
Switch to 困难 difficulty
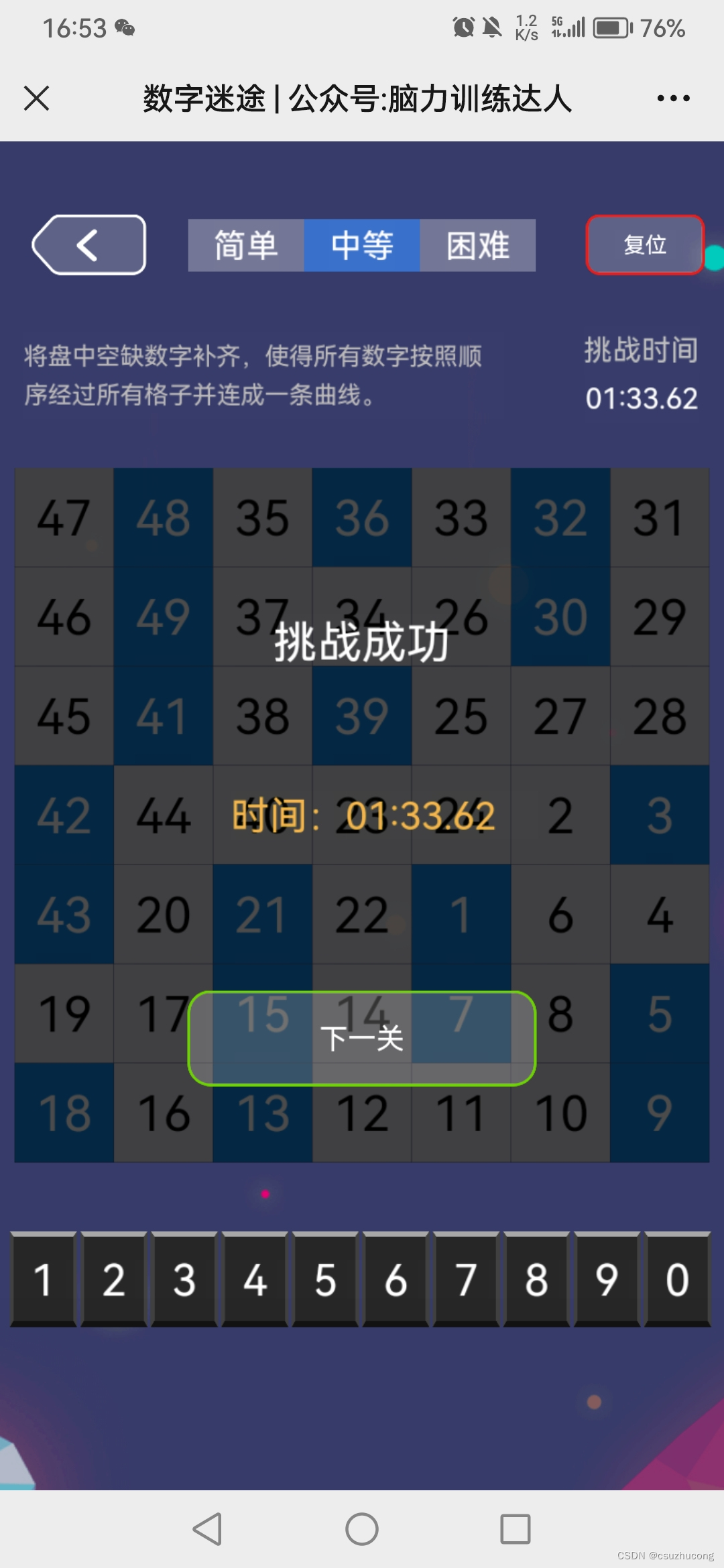tap(478, 245)
